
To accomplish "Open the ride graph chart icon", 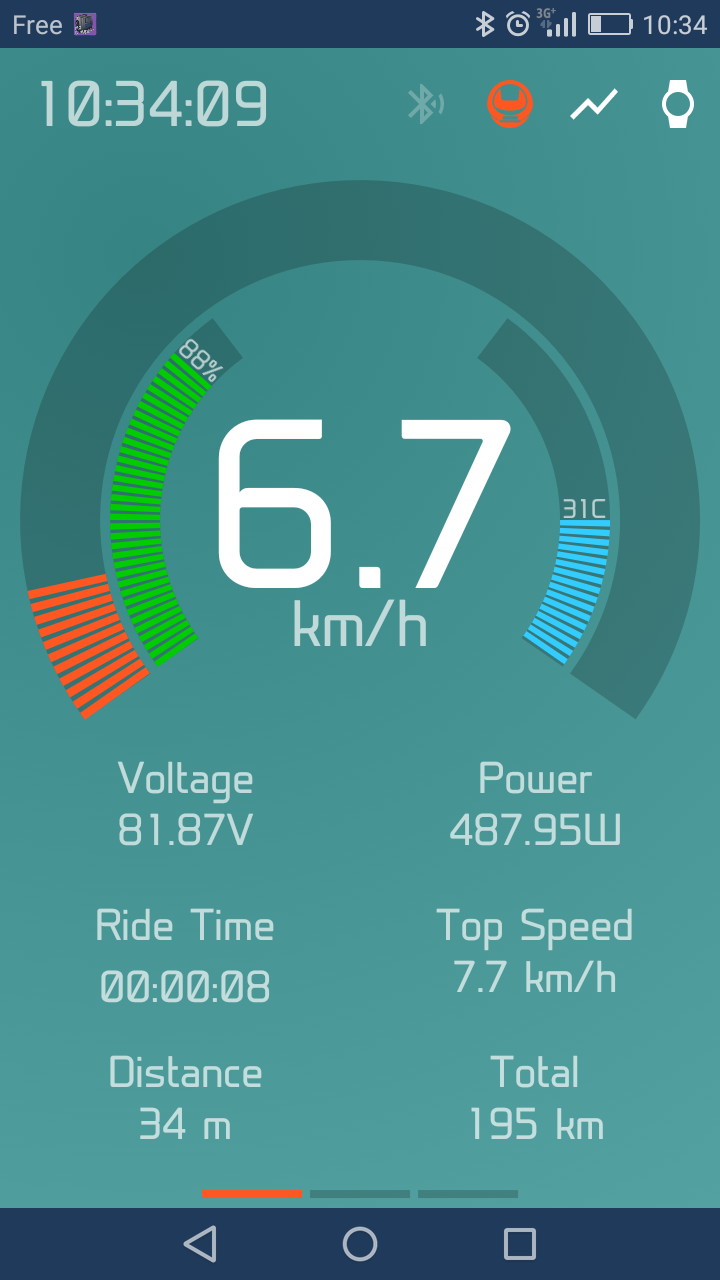I will (594, 104).
